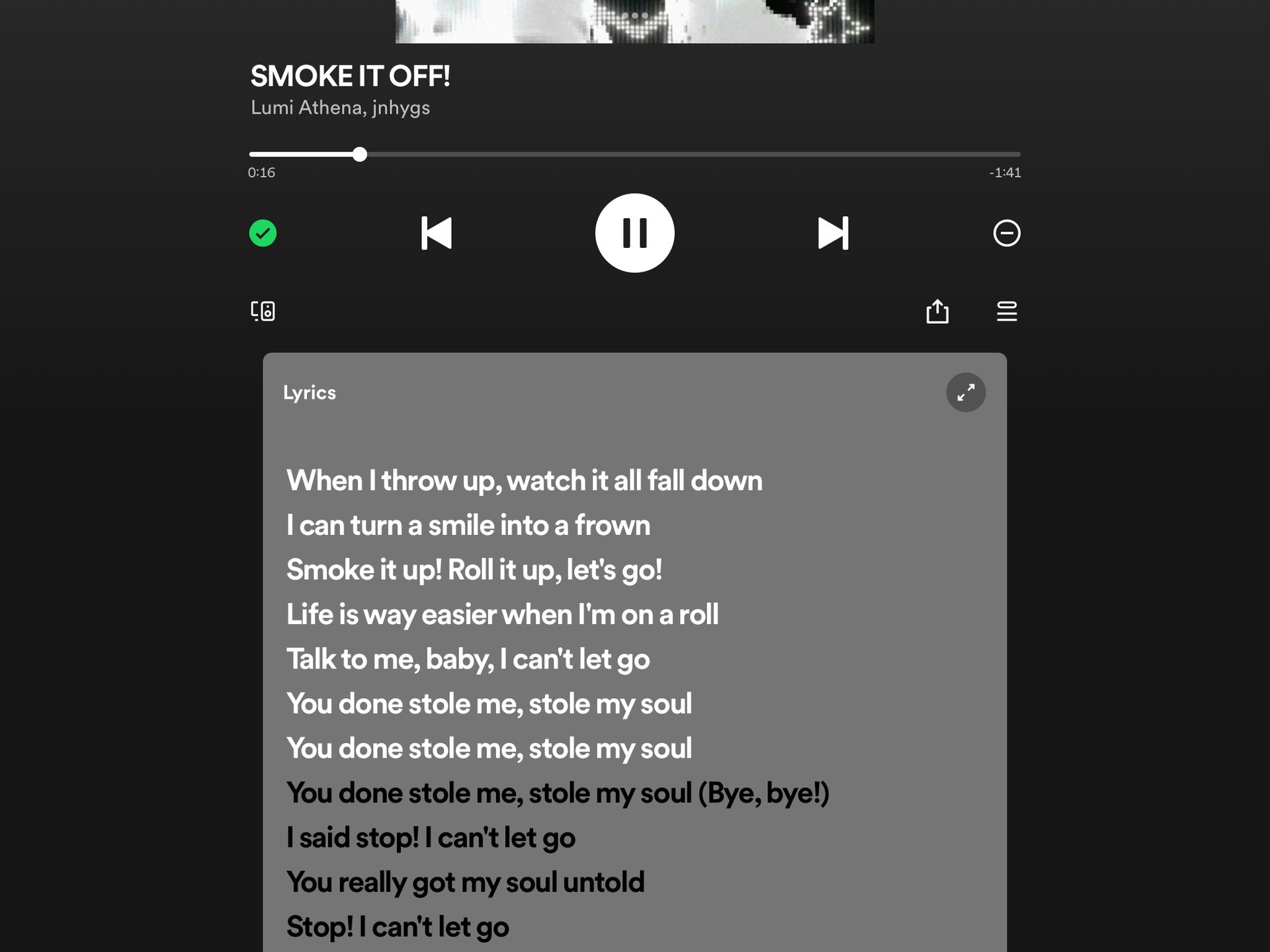The height and width of the screenshot is (952, 1270).
Task: Jump to lyric "Smoke it up! Roll it up, let's go!"
Action: coord(474,570)
